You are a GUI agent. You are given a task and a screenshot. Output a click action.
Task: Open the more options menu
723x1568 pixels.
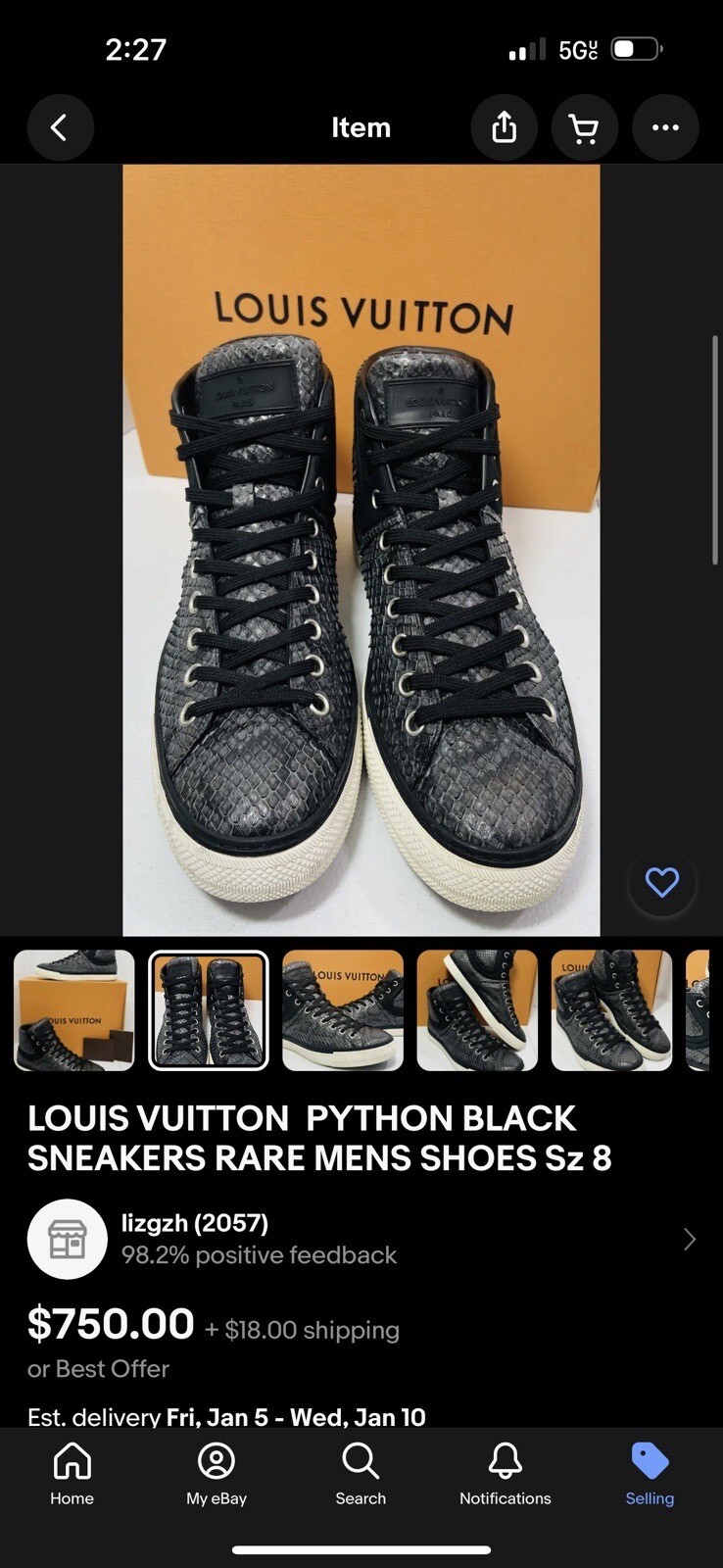click(665, 127)
